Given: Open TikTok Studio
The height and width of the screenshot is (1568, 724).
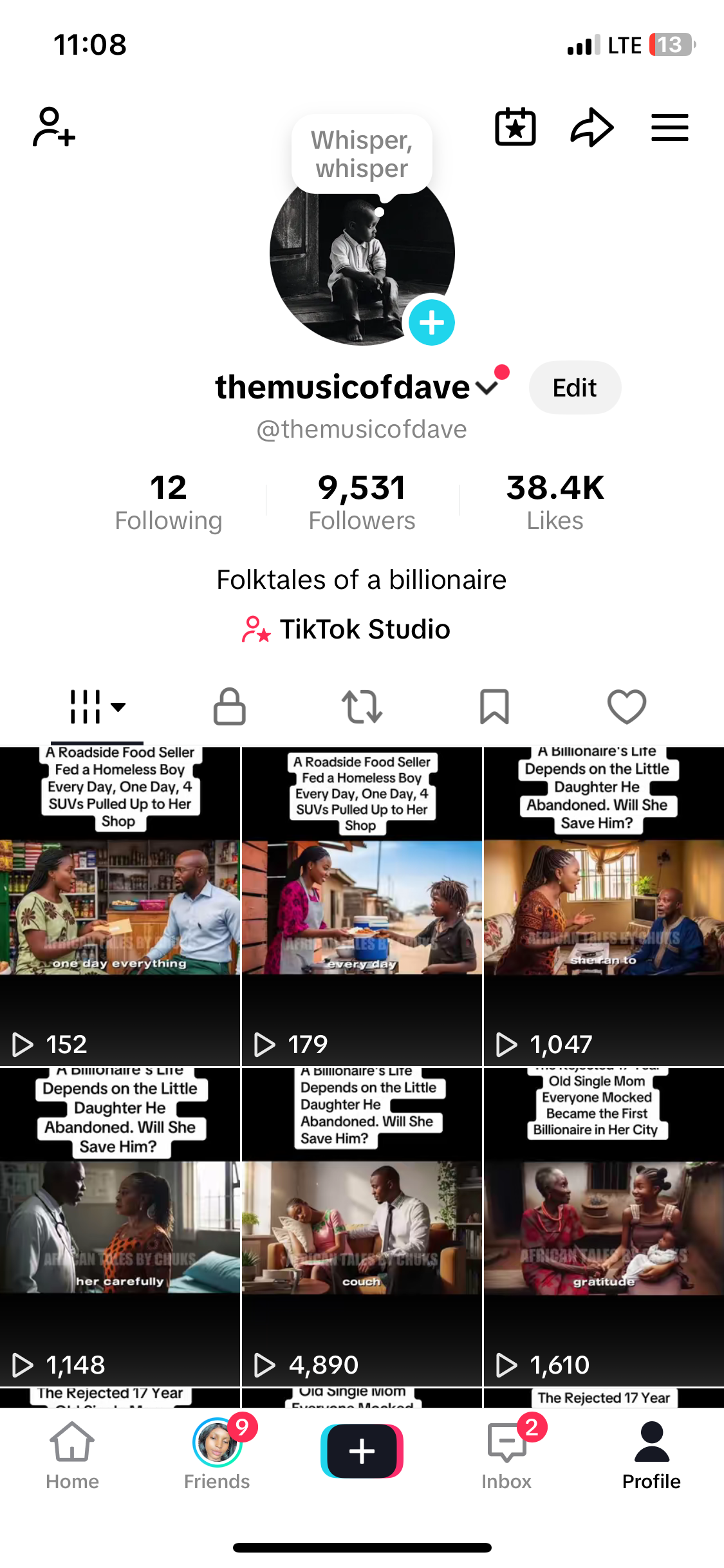Looking at the screenshot, I should (346, 629).
